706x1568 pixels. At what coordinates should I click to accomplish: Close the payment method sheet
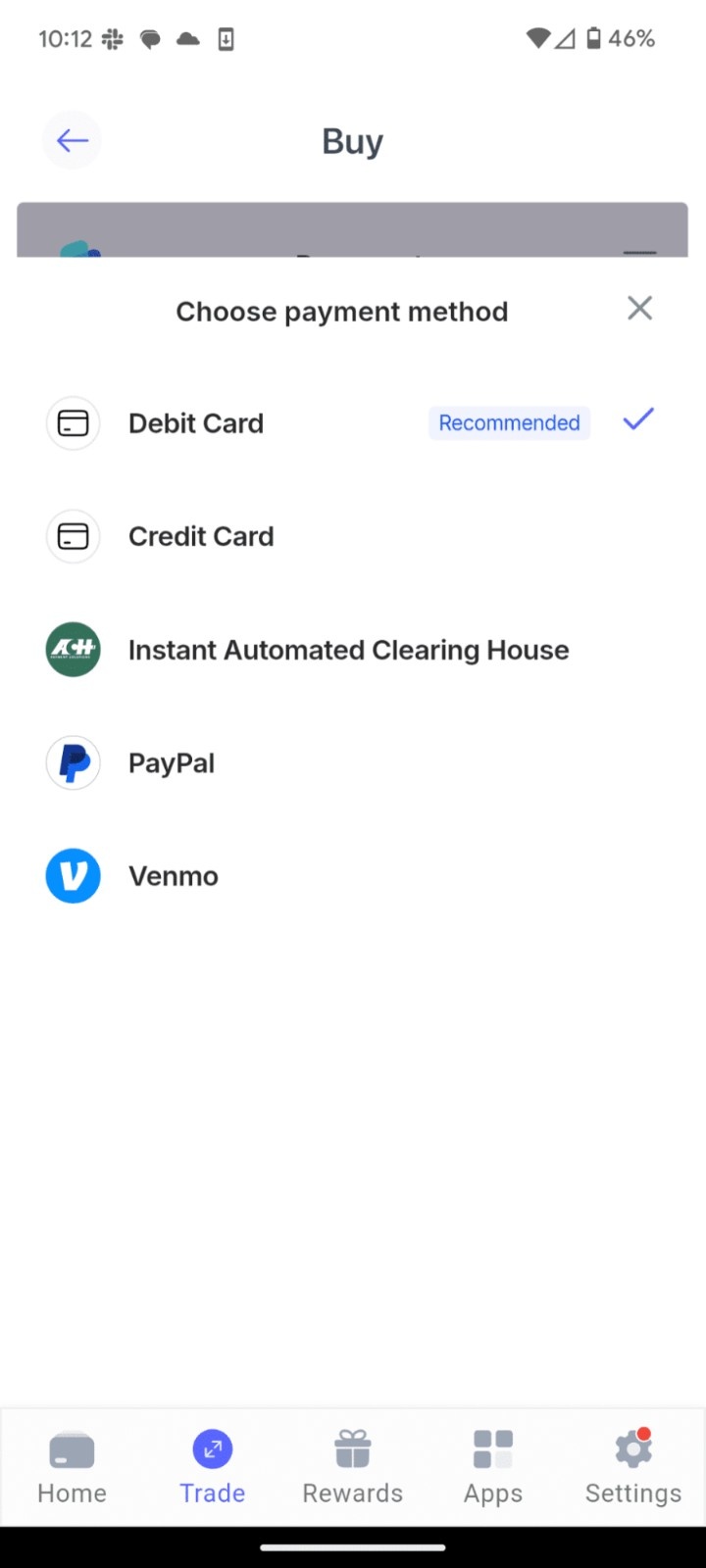point(639,309)
